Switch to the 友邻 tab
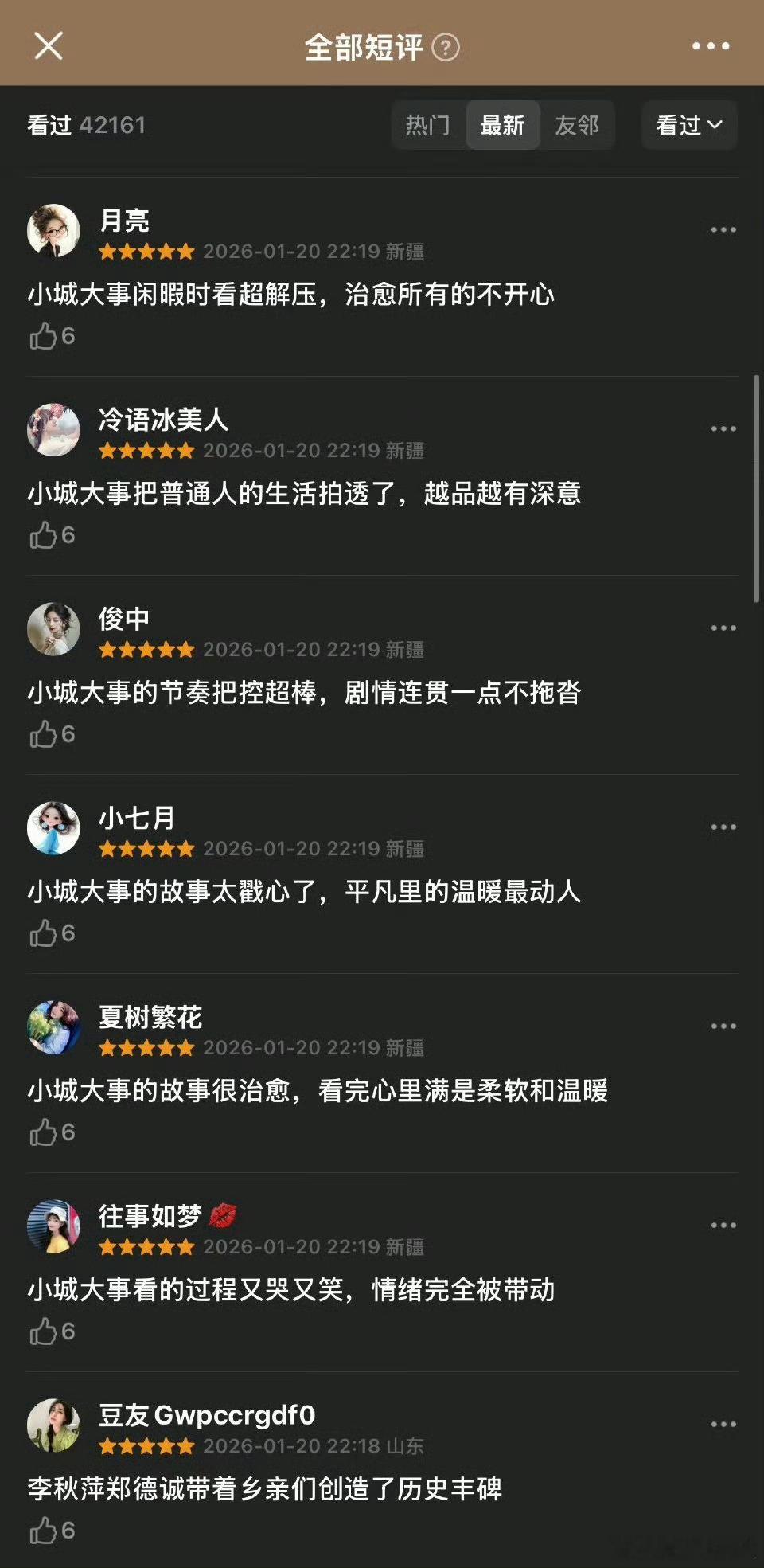Viewport: 764px width, 1568px height. pyautogui.click(x=579, y=125)
